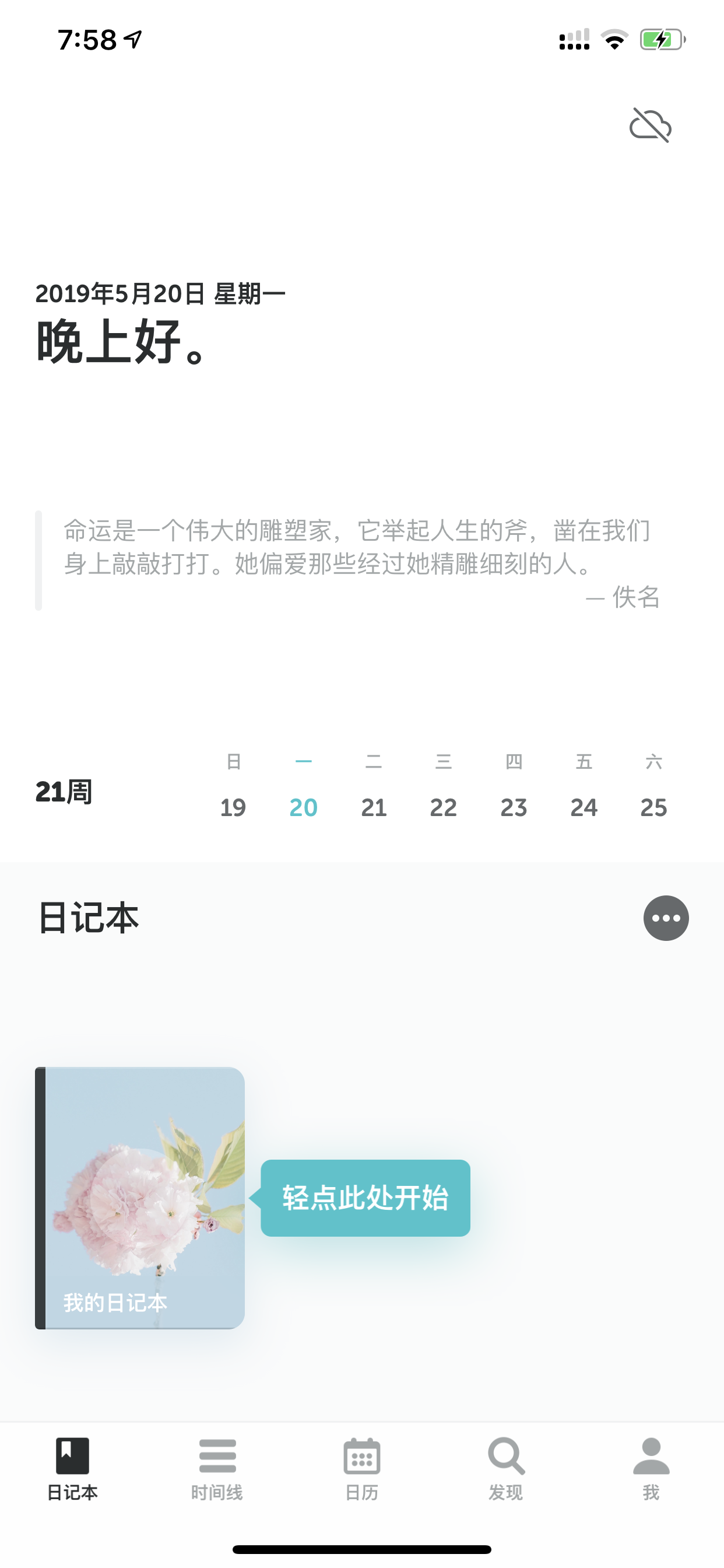This screenshot has height=1568, width=724.
Task: Open the 日记本 section's three-dot menu
Action: pos(666,918)
